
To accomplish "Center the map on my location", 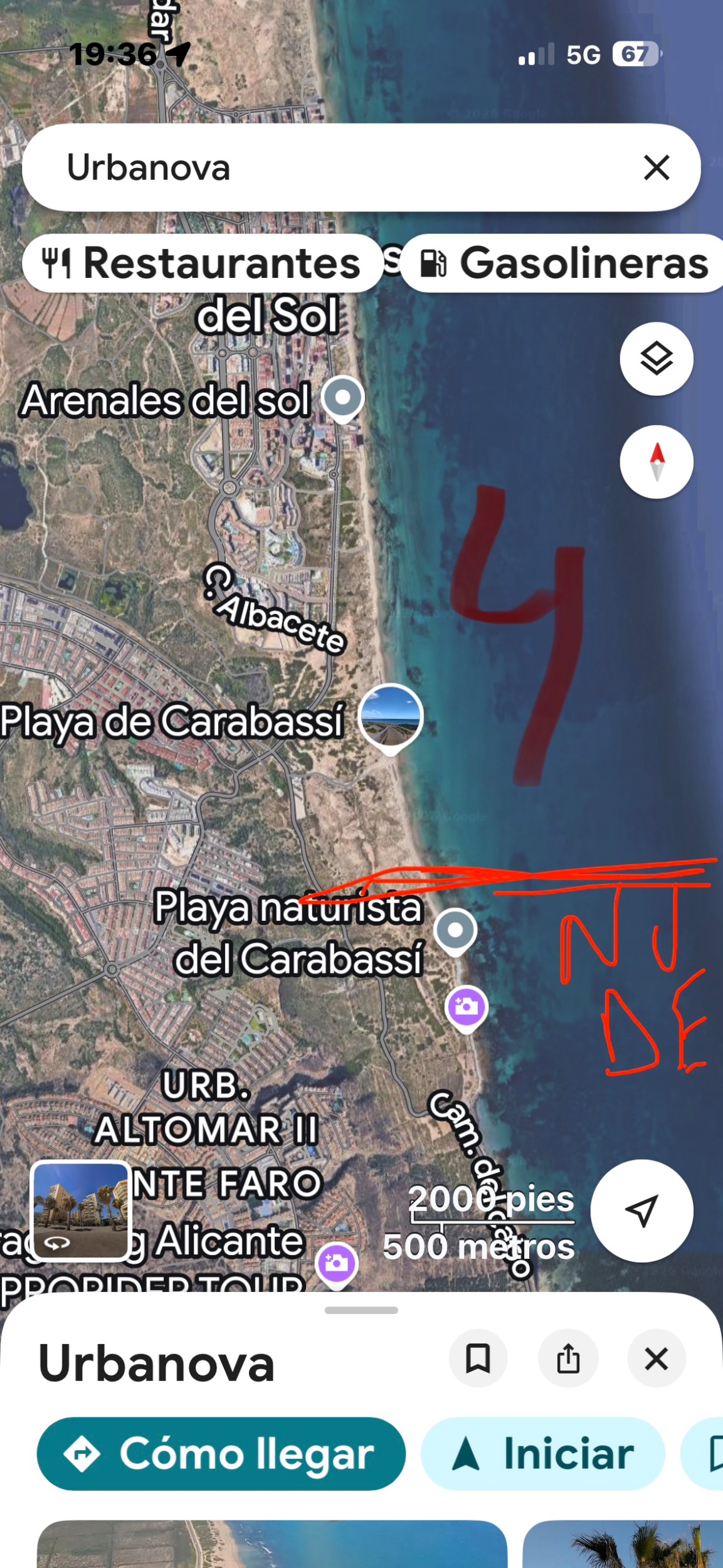I will coord(641,1210).
